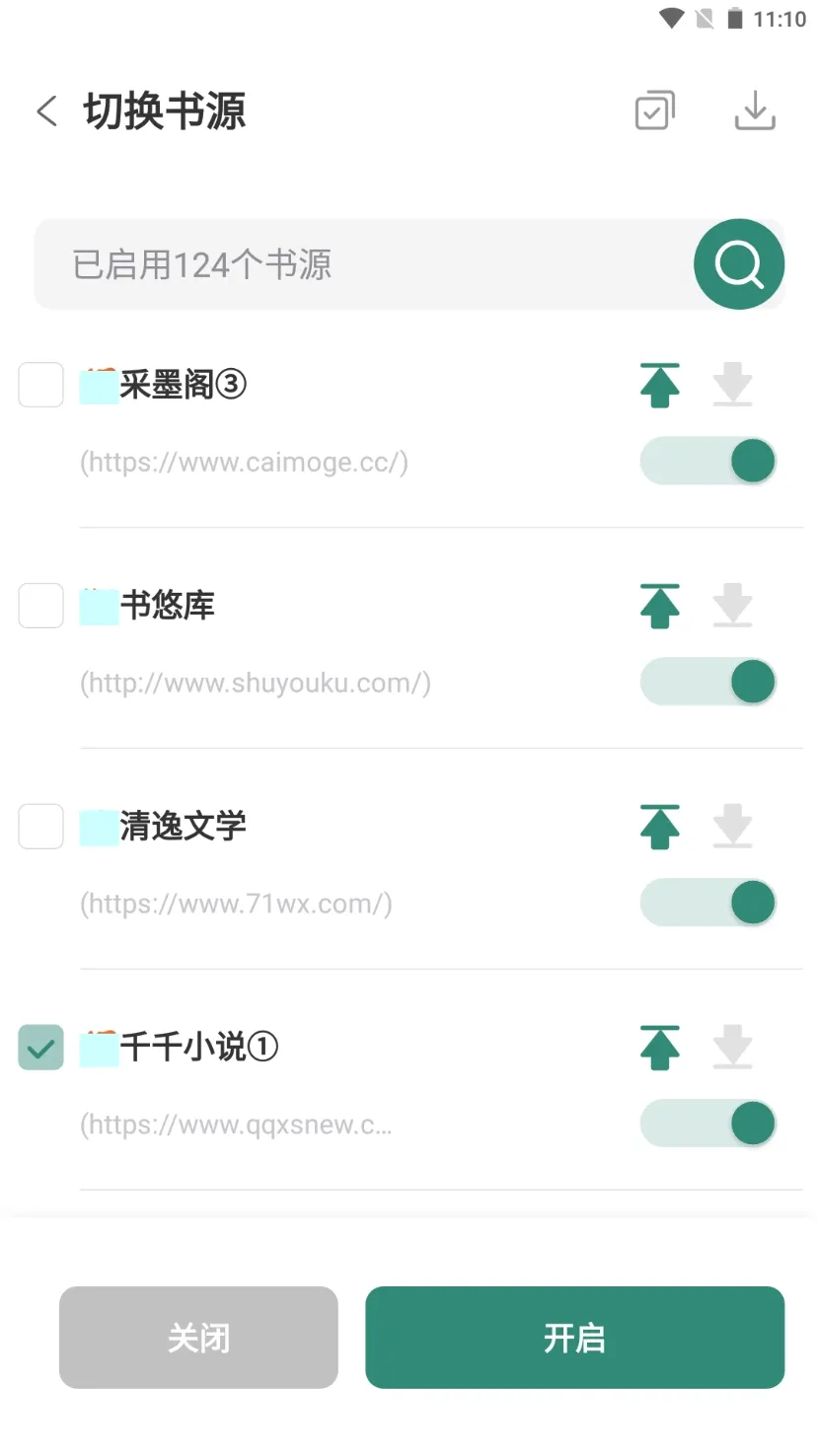Turn off the 书悠库 switch
Viewport: 818px width, 1456px height.
pos(708,683)
